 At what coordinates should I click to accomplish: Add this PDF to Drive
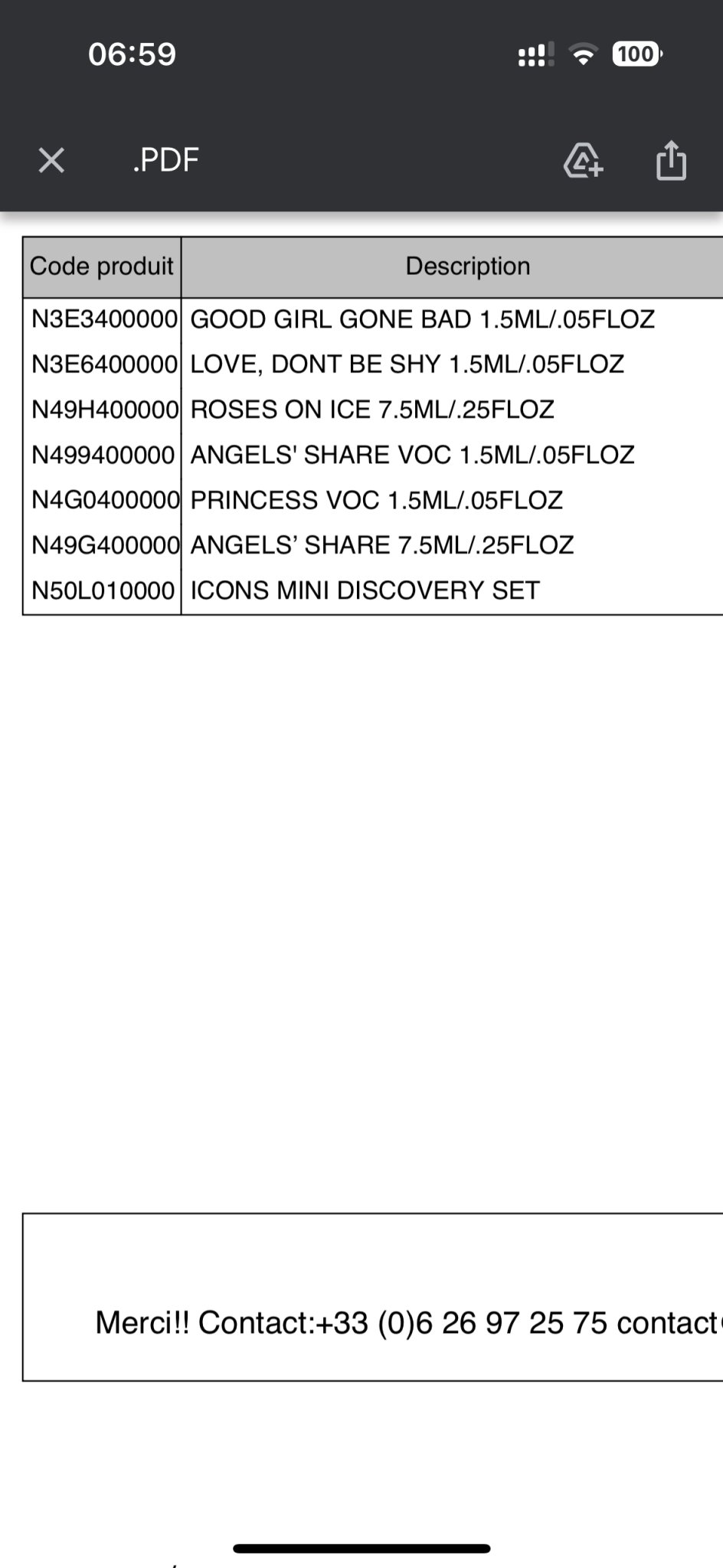(583, 161)
